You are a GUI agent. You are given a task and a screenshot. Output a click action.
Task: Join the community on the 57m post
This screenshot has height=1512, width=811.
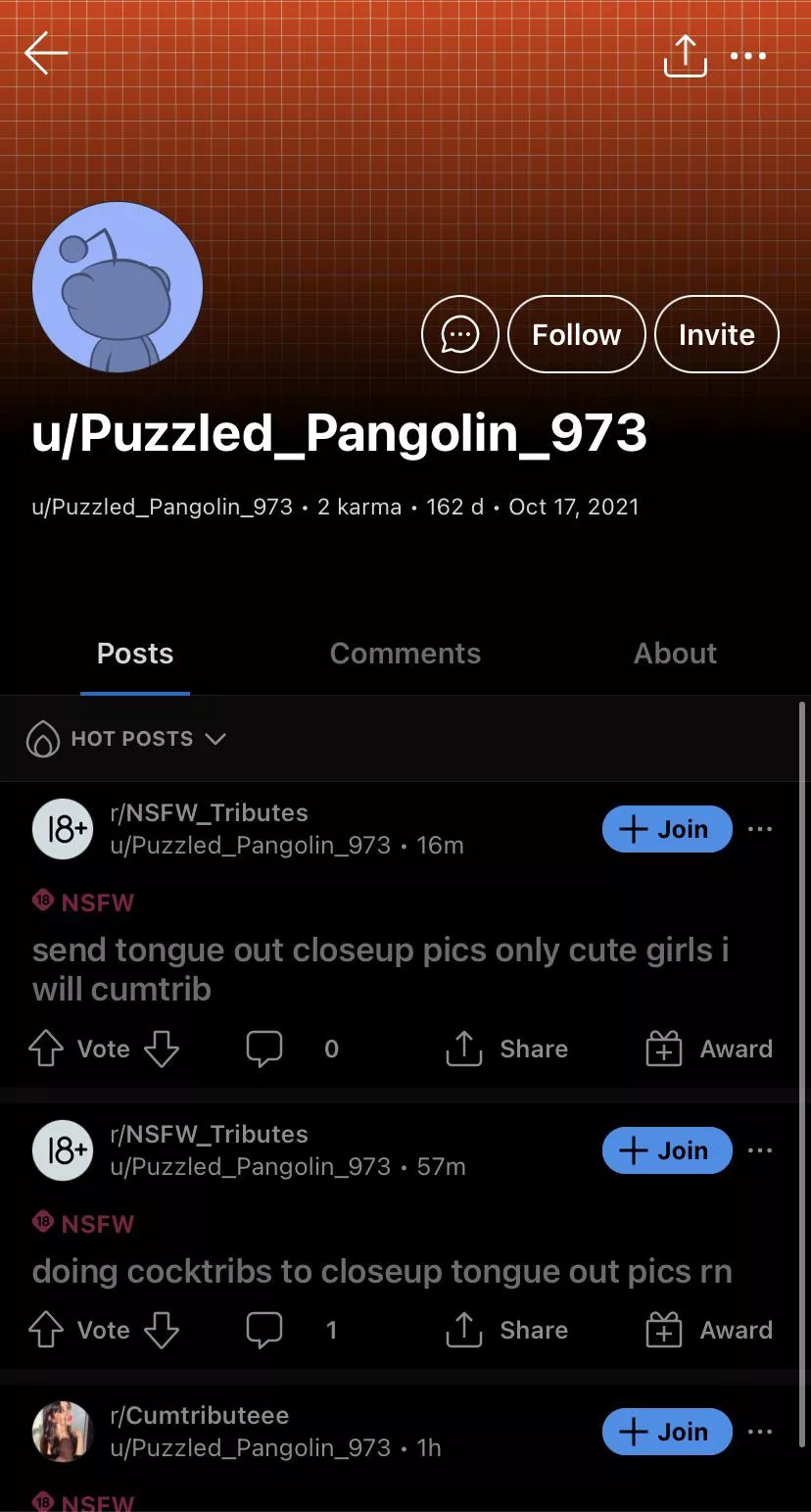(666, 1150)
